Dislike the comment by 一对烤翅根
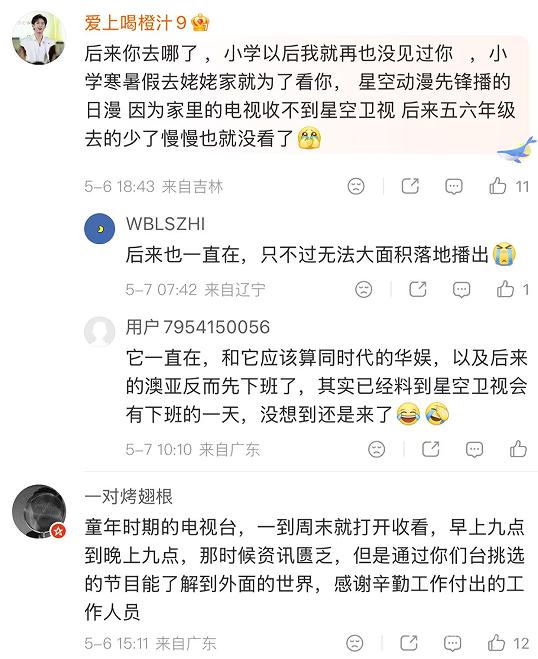The width and height of the screenshot is (538, 659). pos(355,643)
